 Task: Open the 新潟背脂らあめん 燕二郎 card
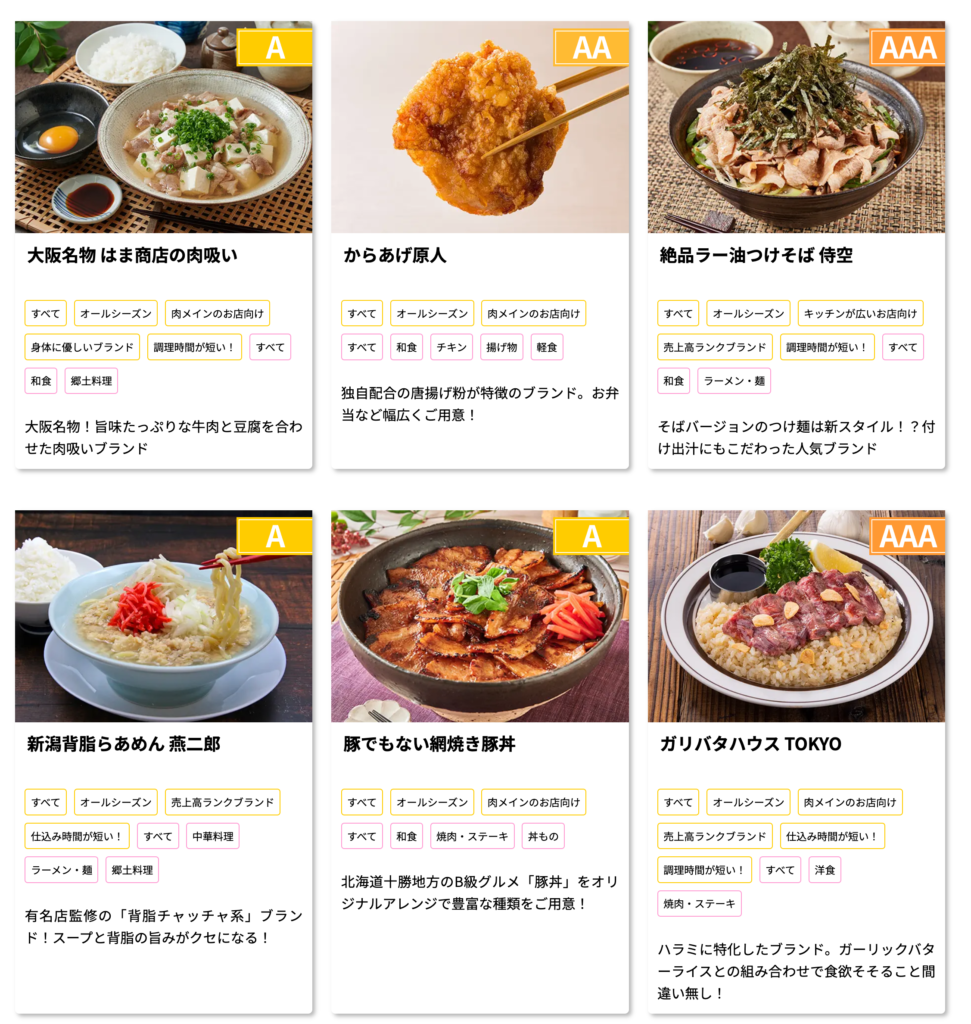pyautogui.click(x=123, y=744)
